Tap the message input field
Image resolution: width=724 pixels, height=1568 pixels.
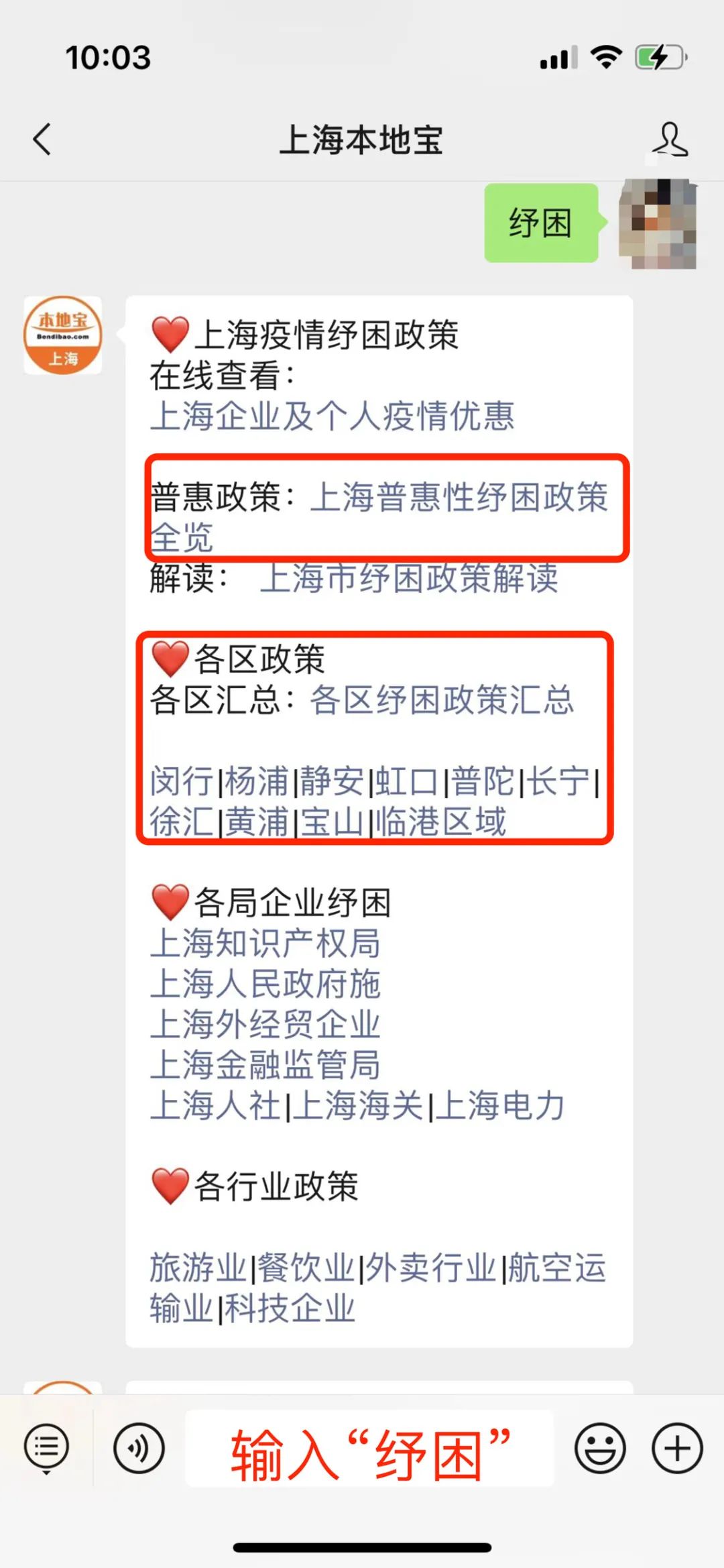point(369,1448)
